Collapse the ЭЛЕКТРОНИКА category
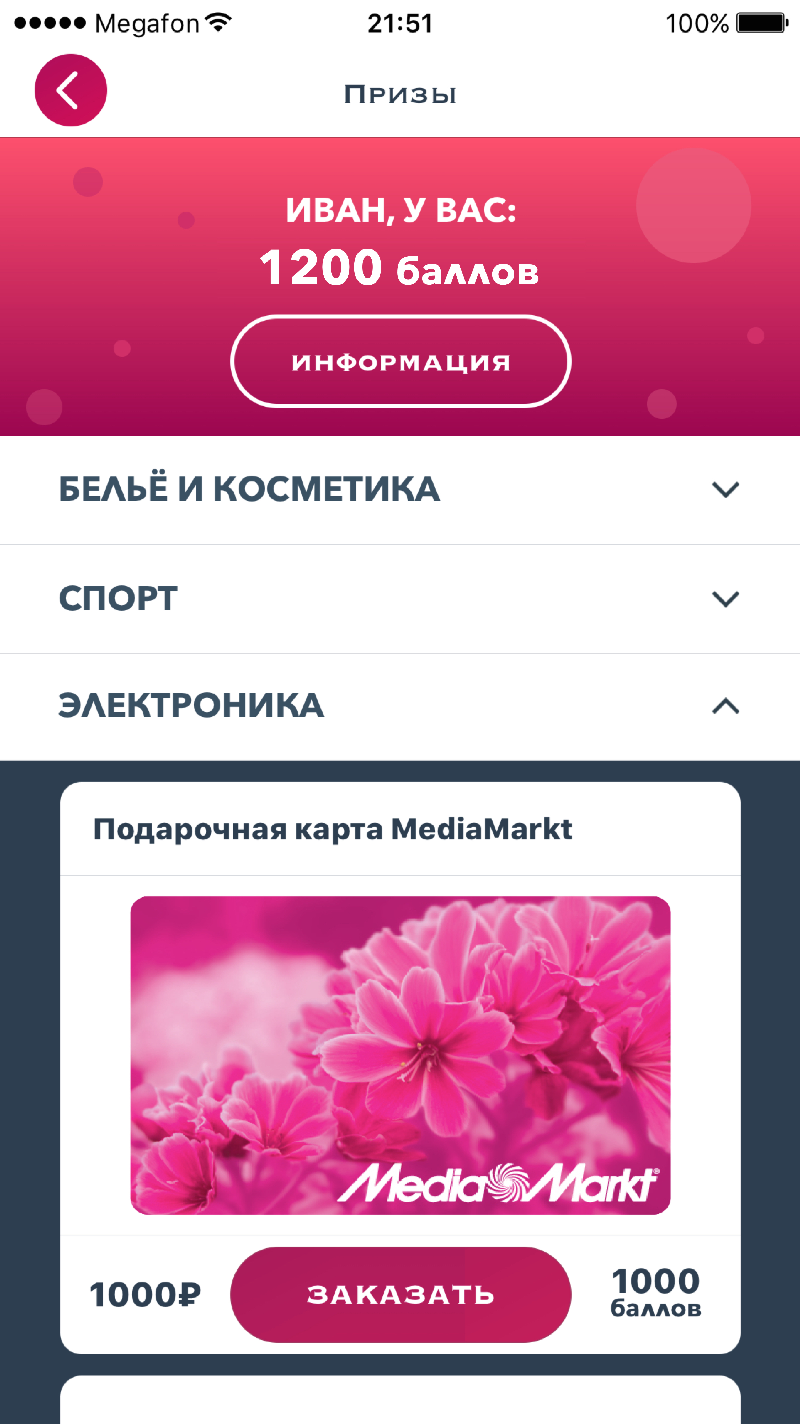This screenshot has width=800, height=1424. [x=400, y=706]
